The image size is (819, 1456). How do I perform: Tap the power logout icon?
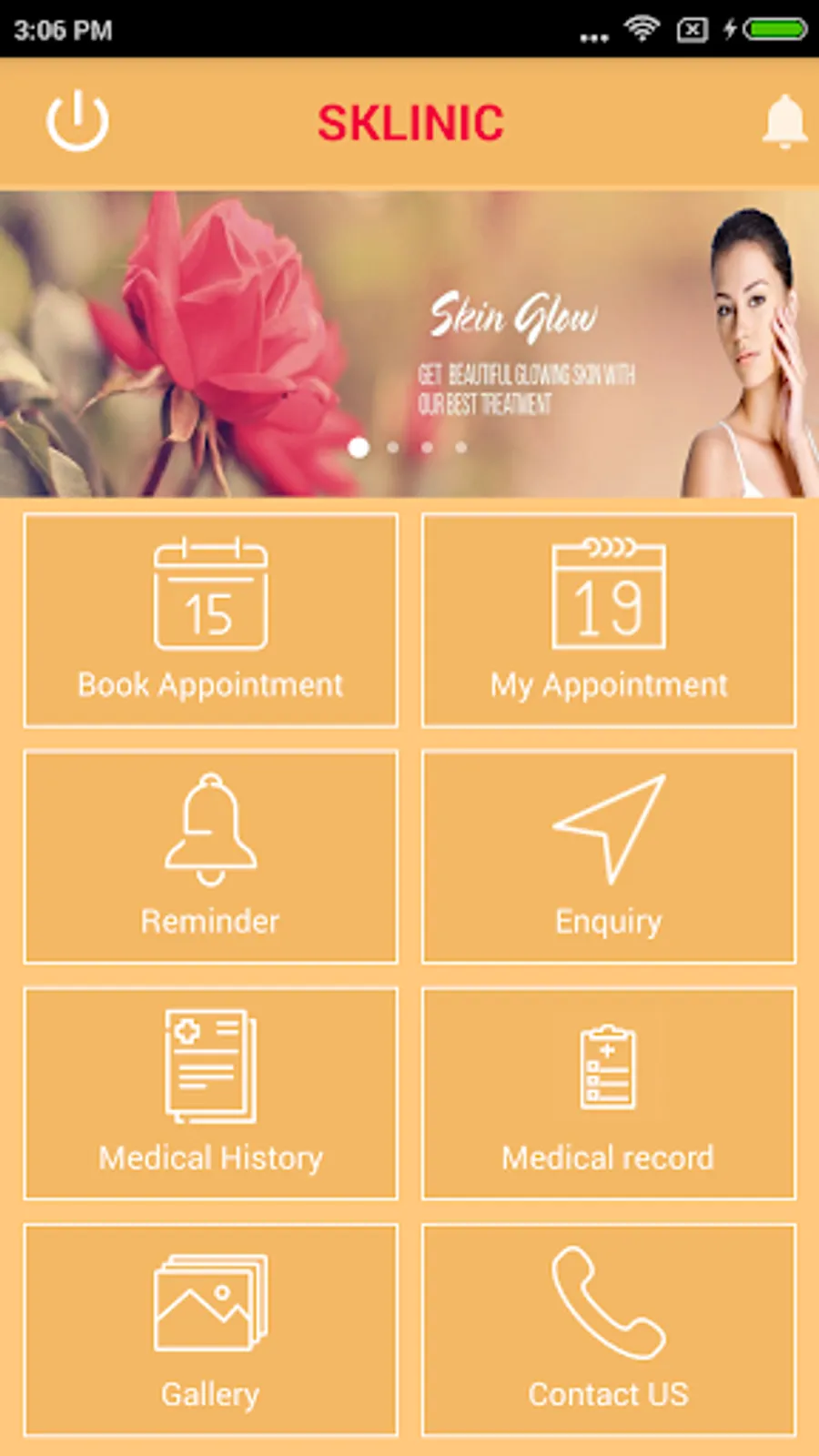77,121
